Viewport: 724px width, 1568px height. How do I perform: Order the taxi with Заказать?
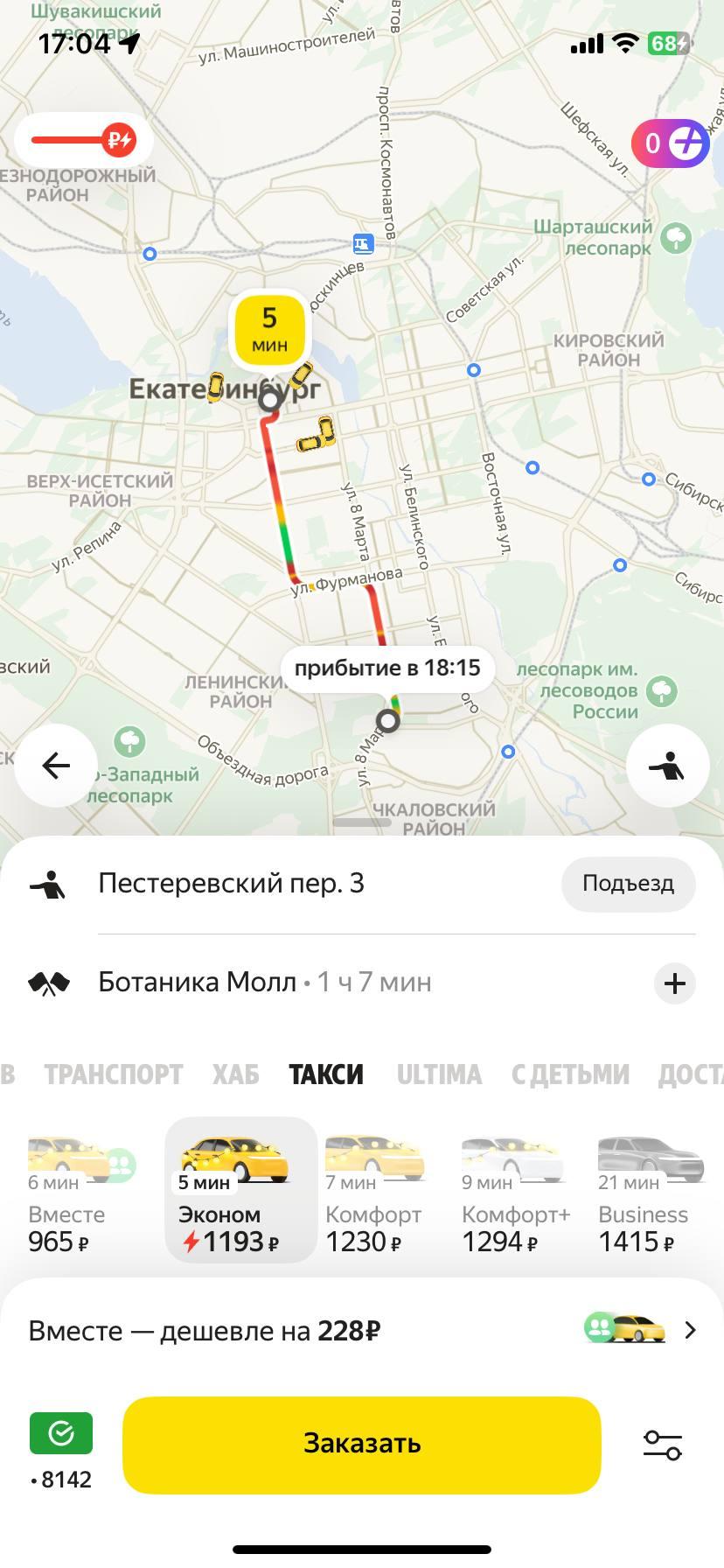click(x=362, y=1444)
